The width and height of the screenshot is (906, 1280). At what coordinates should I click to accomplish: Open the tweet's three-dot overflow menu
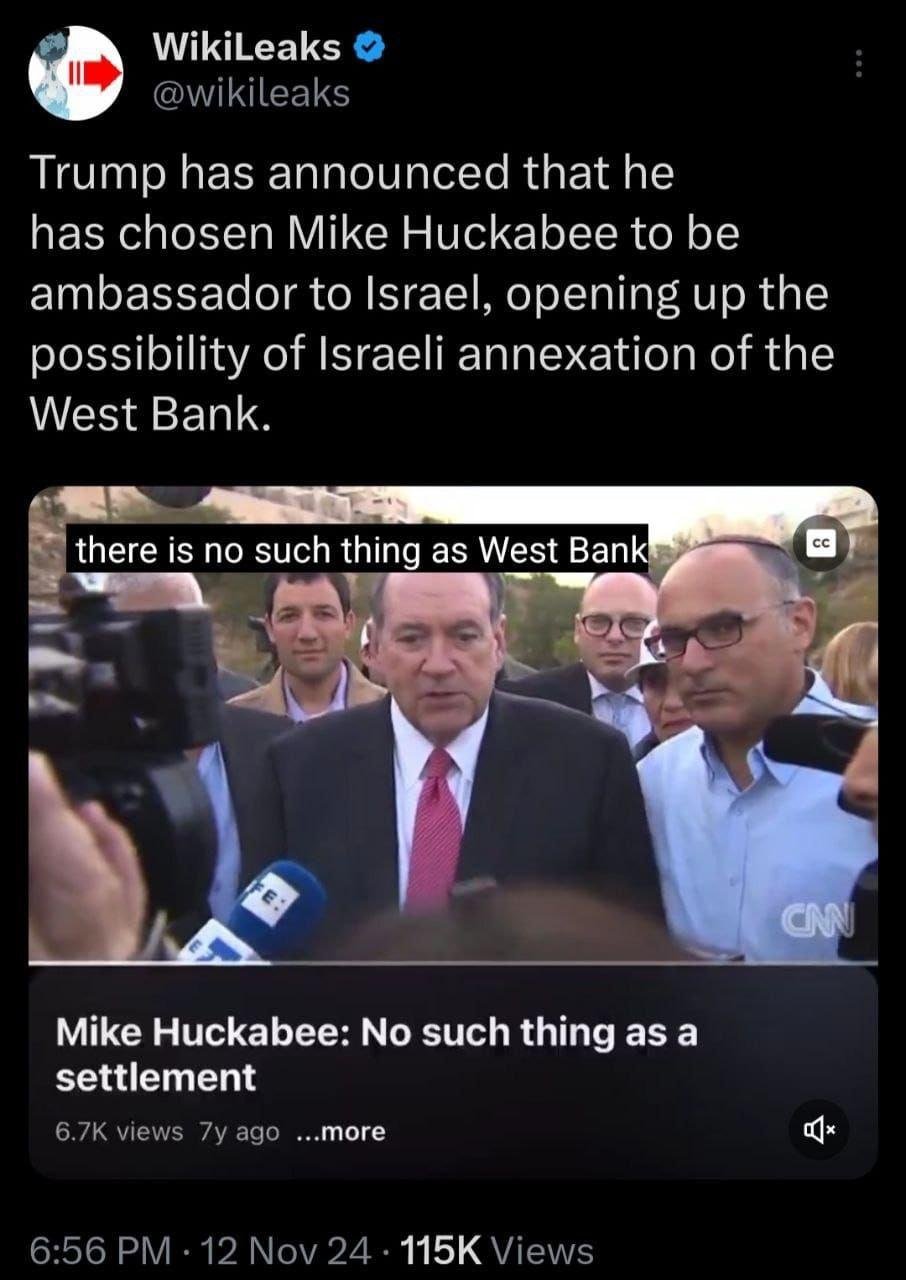pyautogui.click(x=857, y=64)
